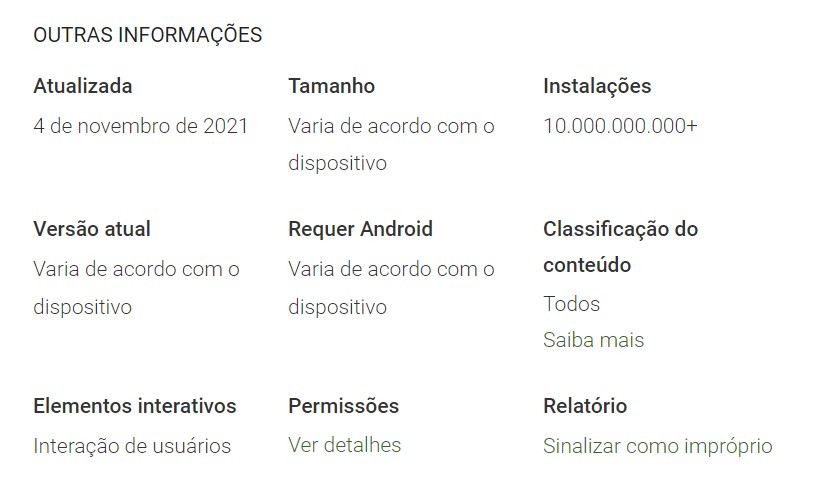View permission details via Ver detalhes
The height and width of the screenshot is (480, 837).
click(x=344, y=445)
